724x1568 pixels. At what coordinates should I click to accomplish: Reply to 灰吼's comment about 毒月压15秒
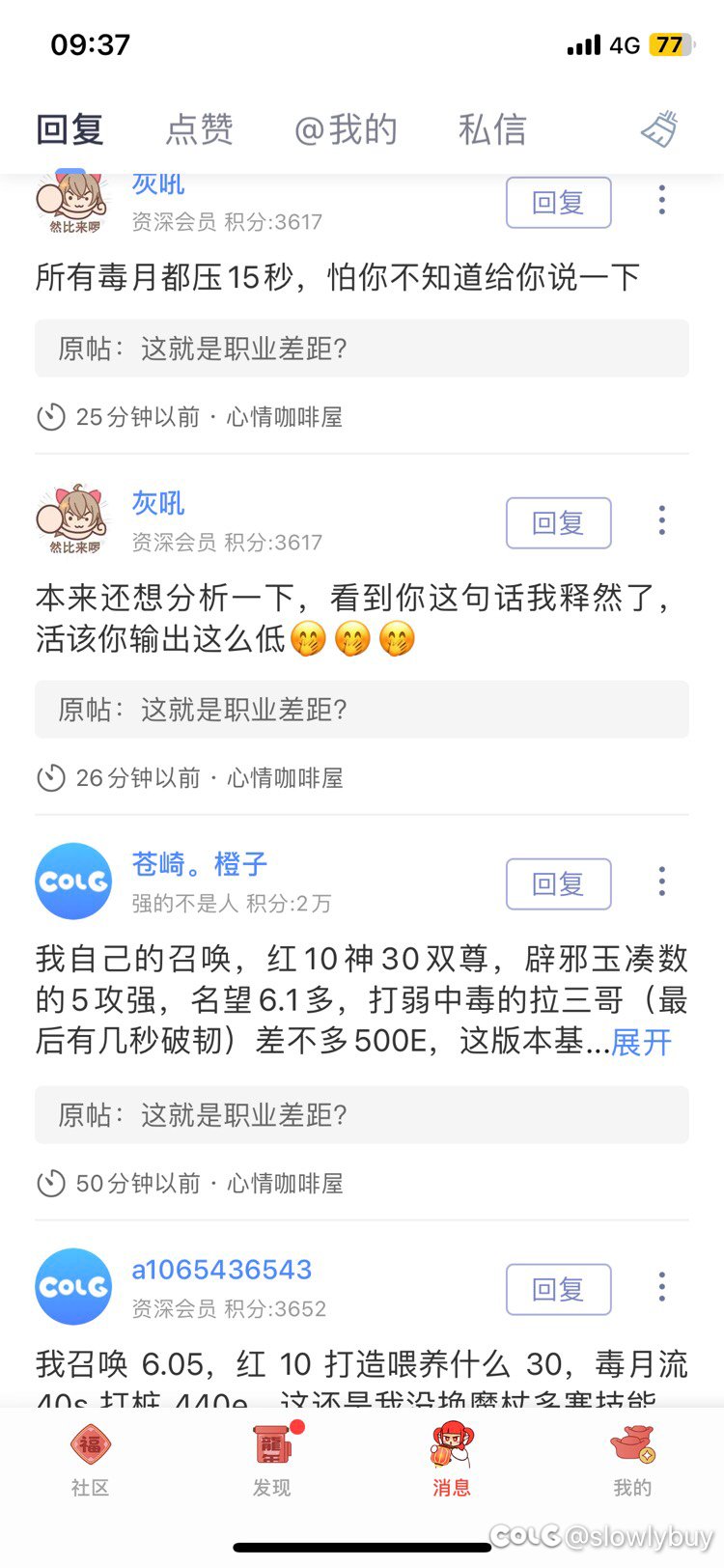coord(558,203)
